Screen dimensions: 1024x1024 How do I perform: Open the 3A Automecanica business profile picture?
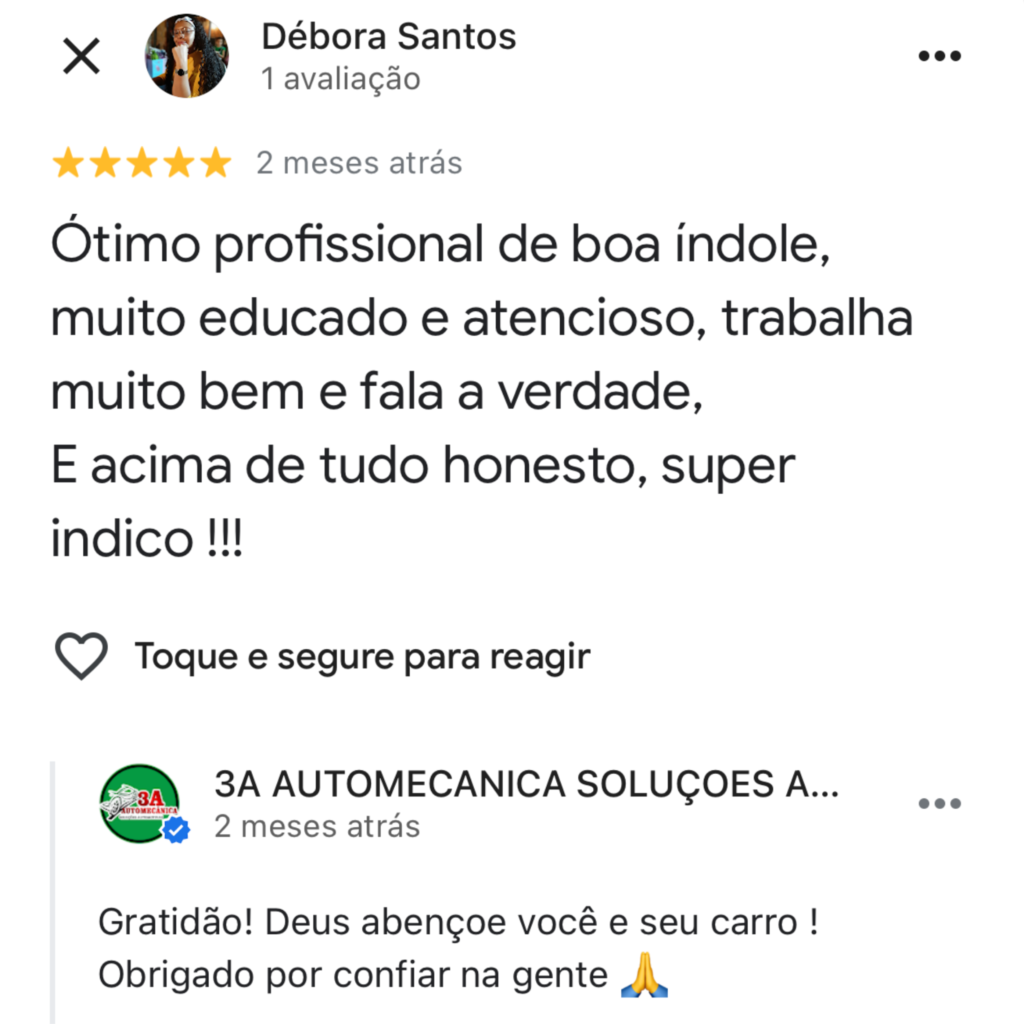click(140, 803)
